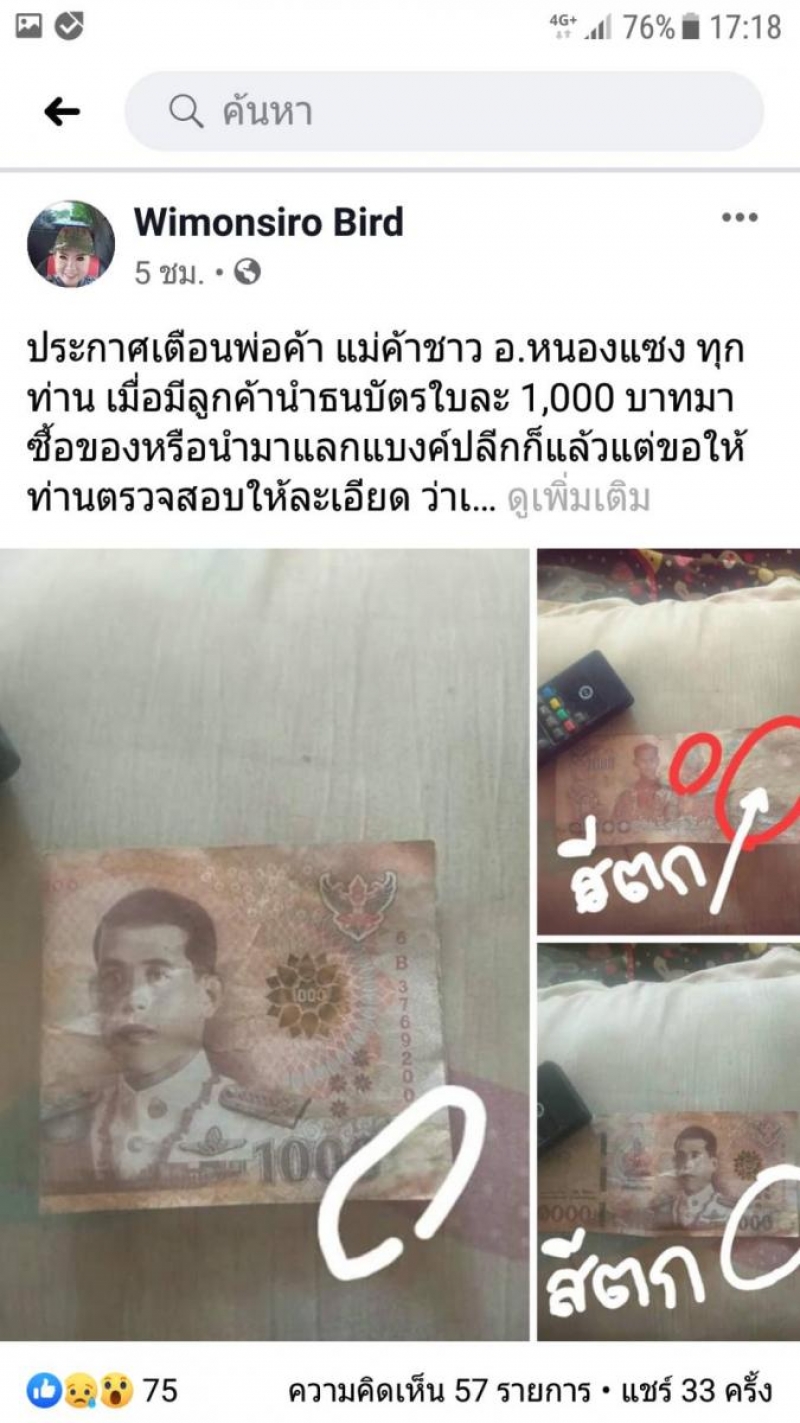Viewport: 800px width, 1423px height.
Task: View Wimonsiro Bird's profile picture
Action: click(x=70, y=244)
